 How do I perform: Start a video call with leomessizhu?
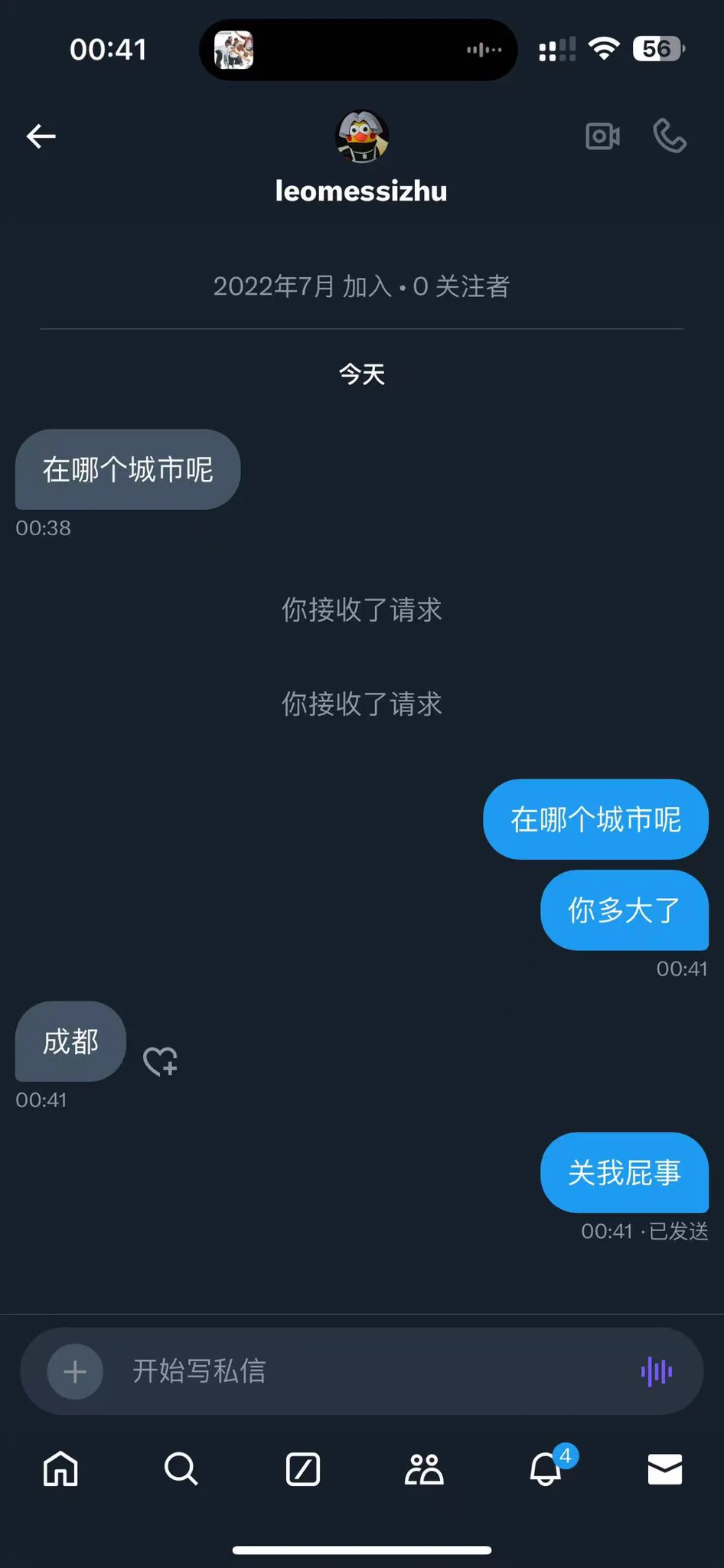[602, 136]
